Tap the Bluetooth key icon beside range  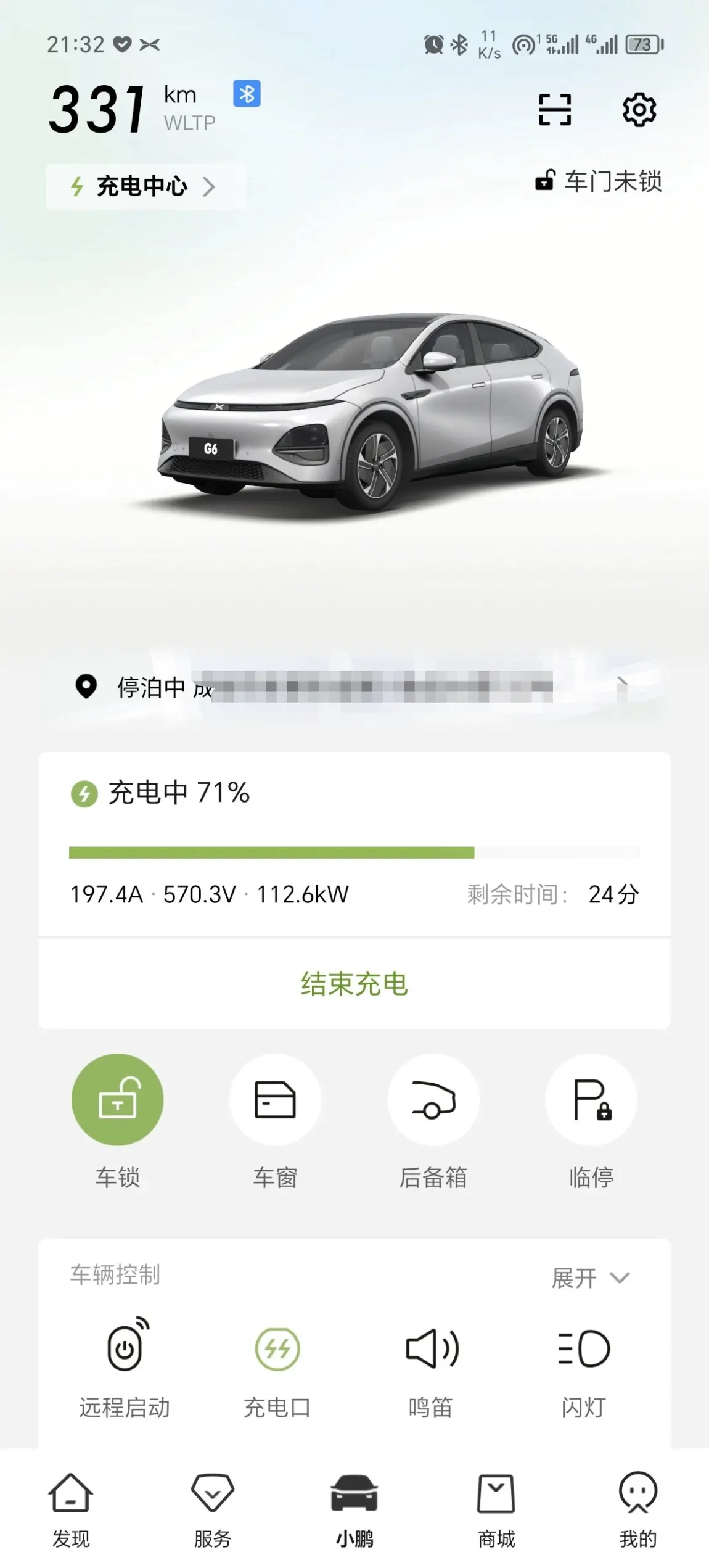point(247,94)
